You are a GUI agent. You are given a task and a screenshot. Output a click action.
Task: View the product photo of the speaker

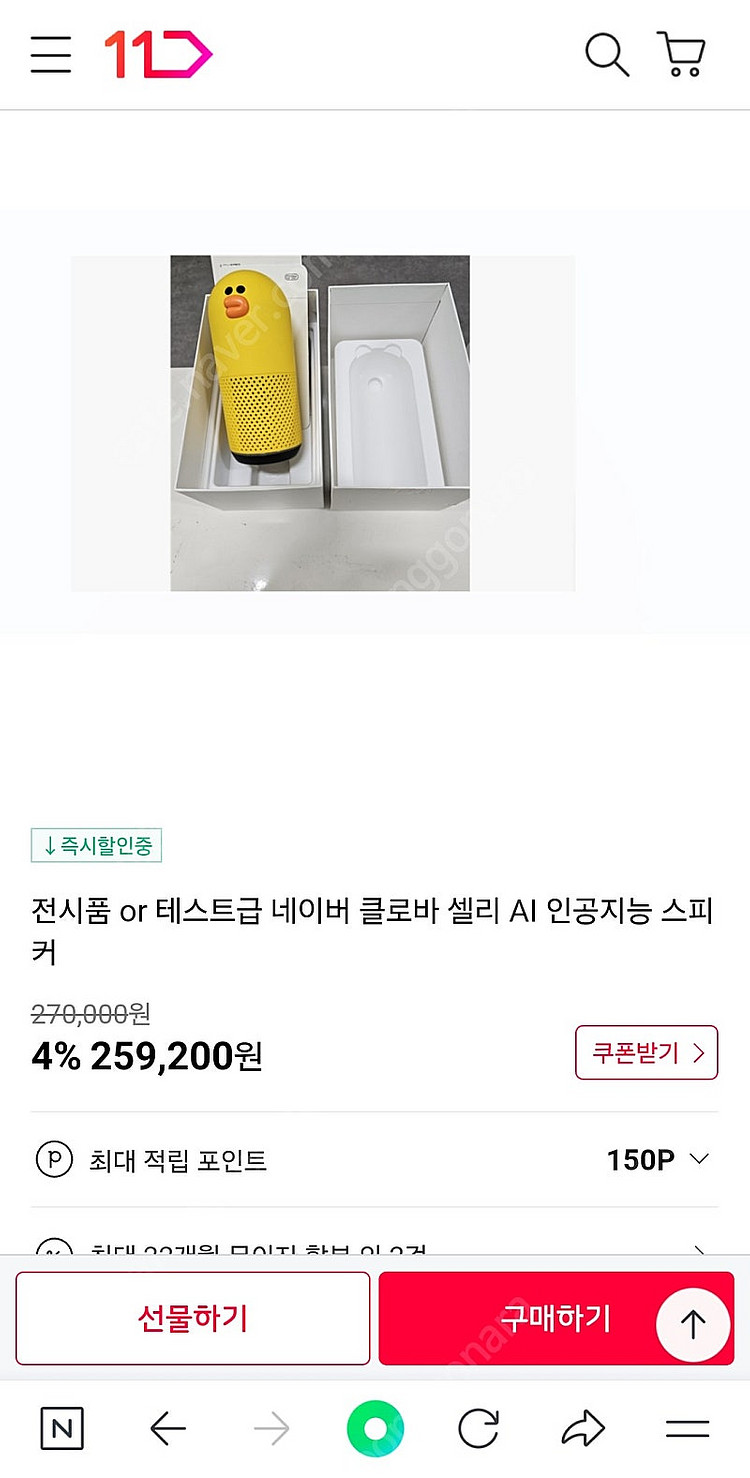point(322,423)
